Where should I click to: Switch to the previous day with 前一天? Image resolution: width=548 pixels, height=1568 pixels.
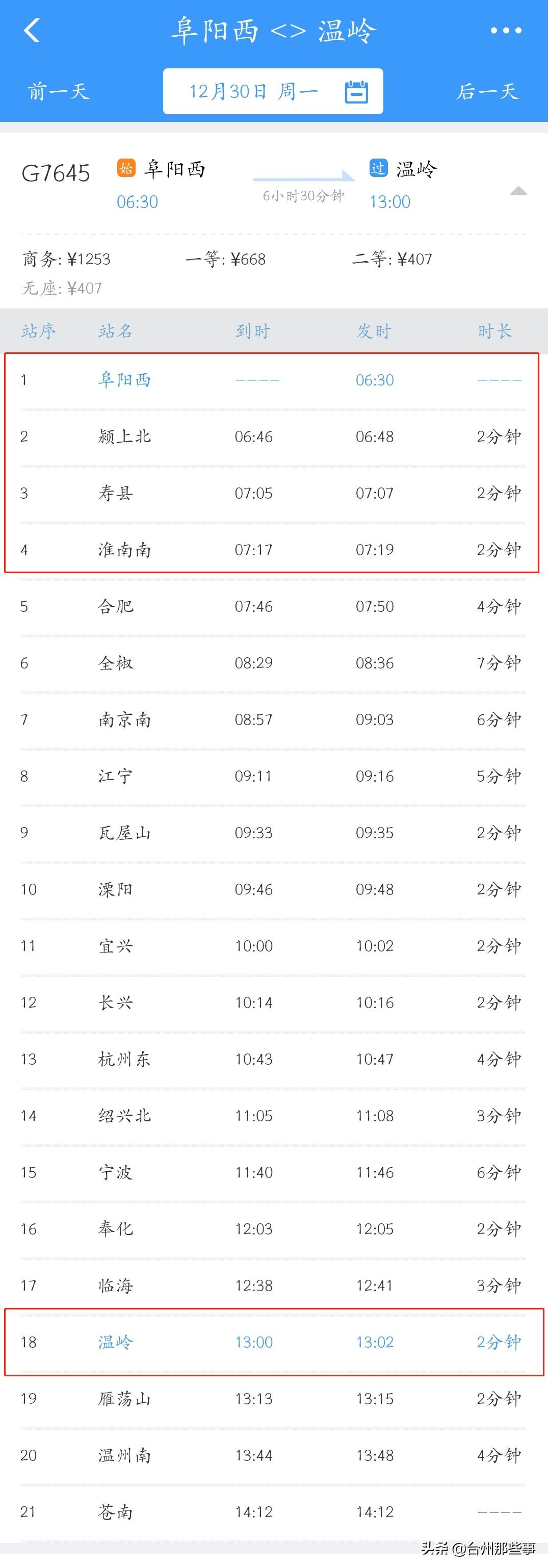[58, 91]
